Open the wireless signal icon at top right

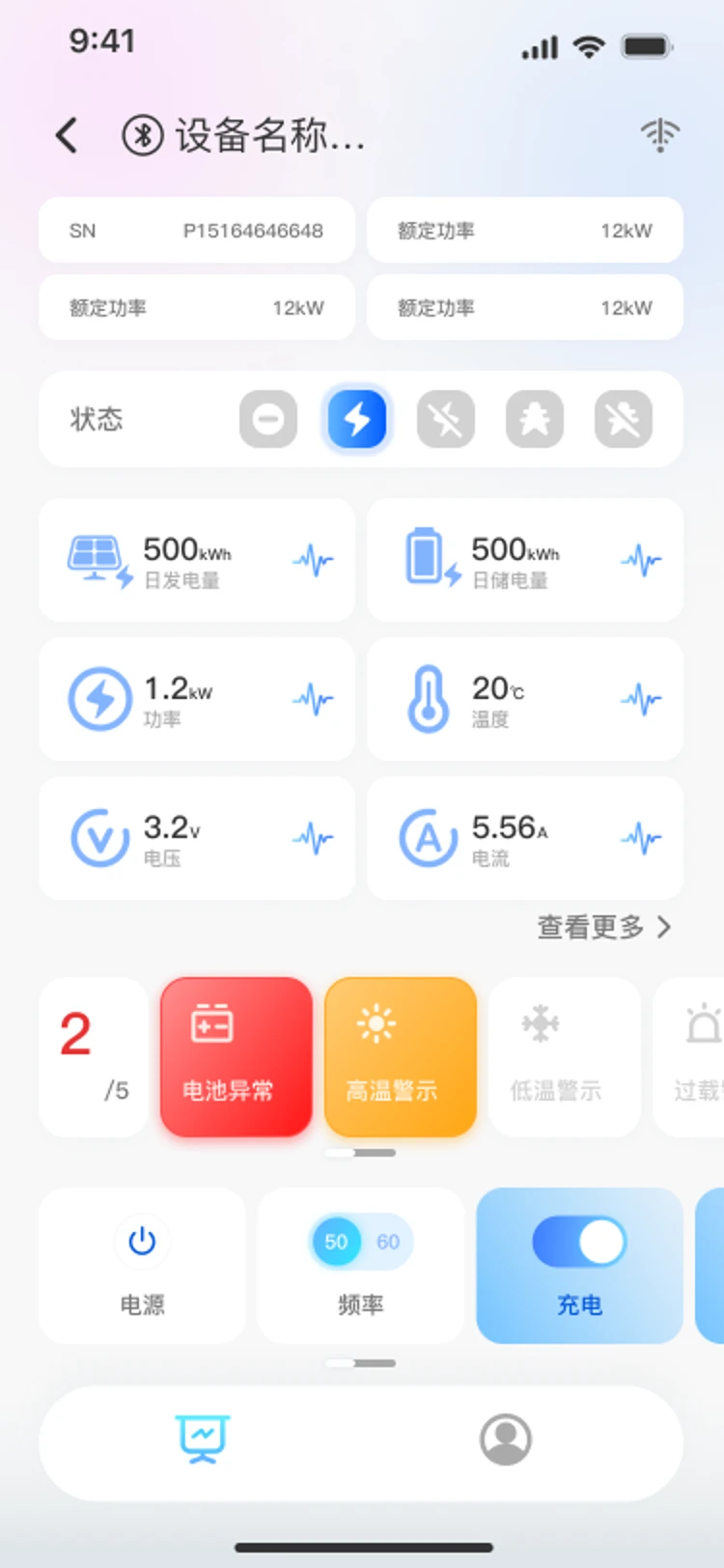pyautogui.click(x=660, y=135)
